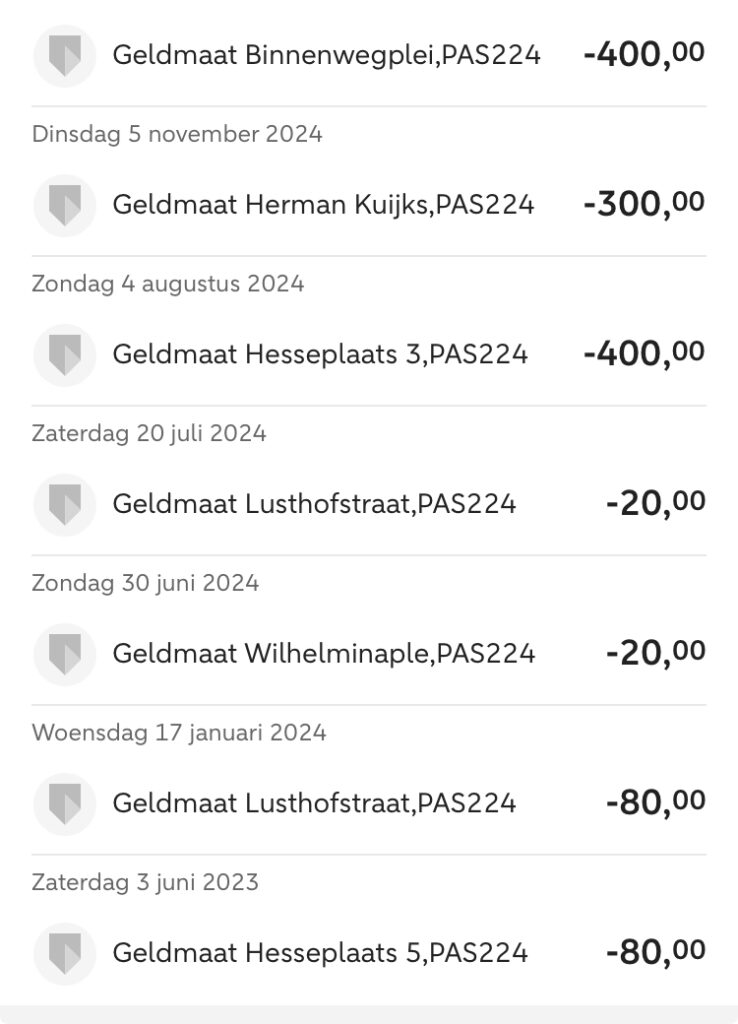The image size is (738, 1024).
Task: Show the Lusthofstraat withdrawal of 20,00
Action: [314, 503]
